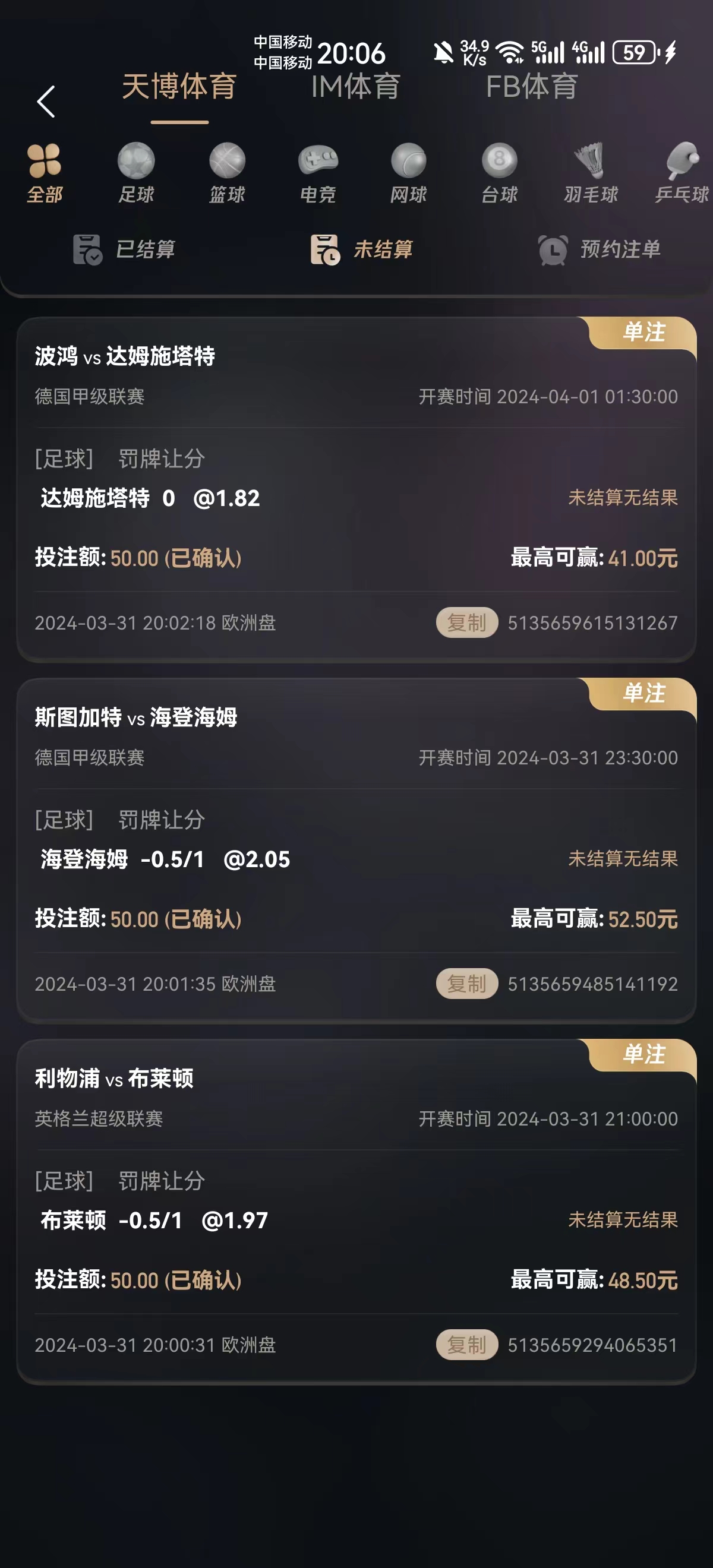713x1568 pixels.
Task: Filter bets by 网球 category
Action: 409,173
